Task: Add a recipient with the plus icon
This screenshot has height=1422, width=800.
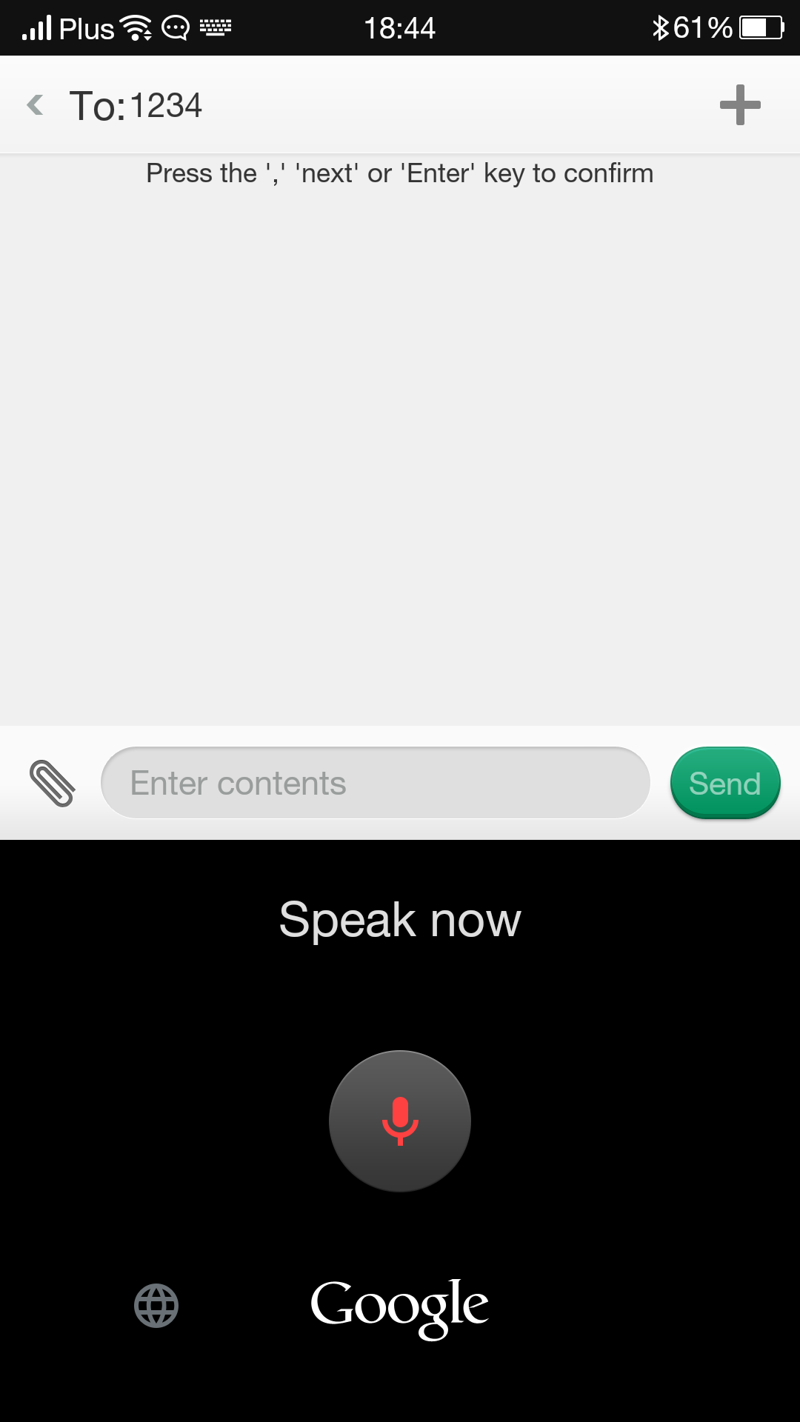Action: 740,105
